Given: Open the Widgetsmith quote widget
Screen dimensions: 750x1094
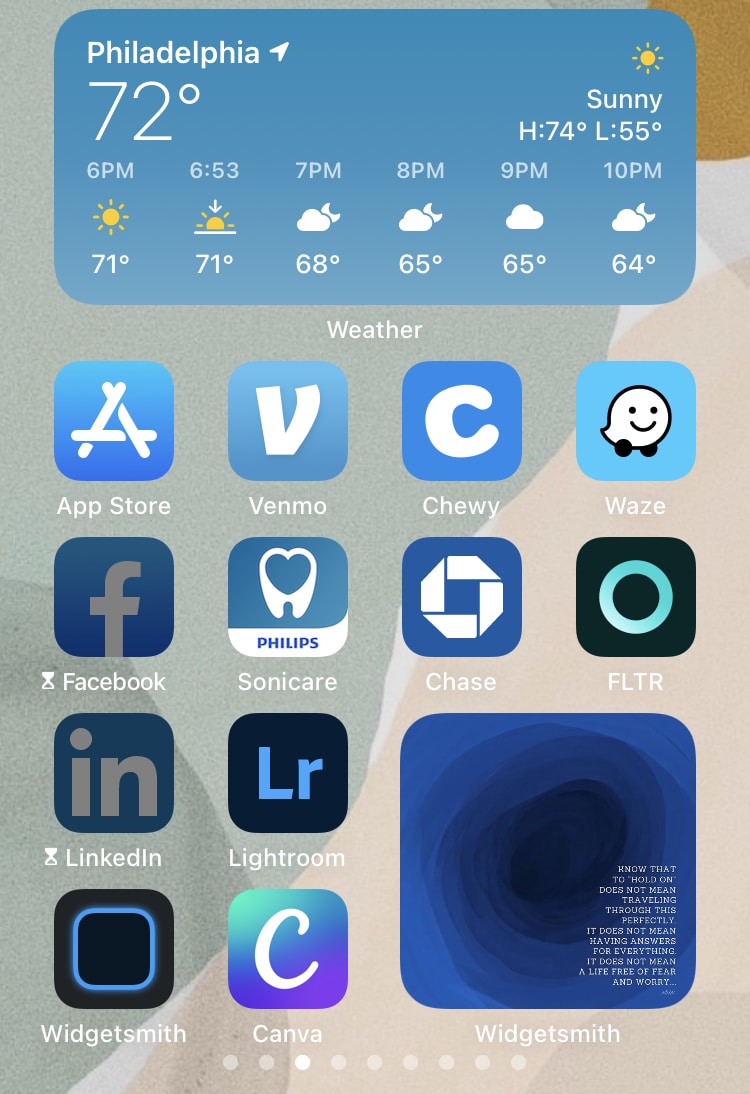Looking at the screenshot, I should tap(548, 861).
